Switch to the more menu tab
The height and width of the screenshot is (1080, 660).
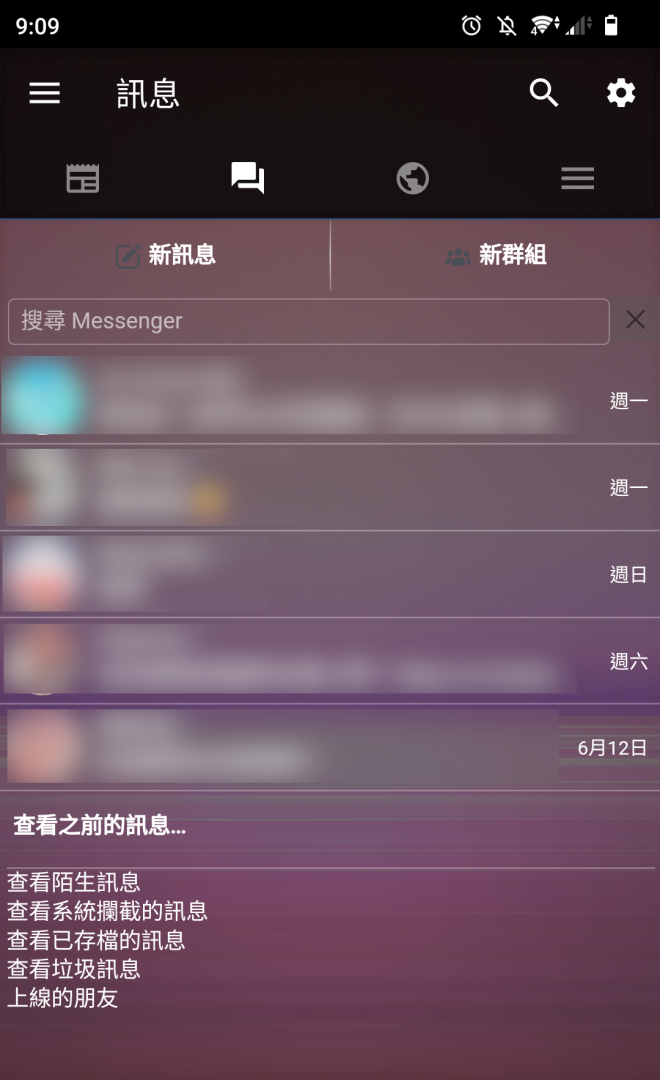click(577, 179)
